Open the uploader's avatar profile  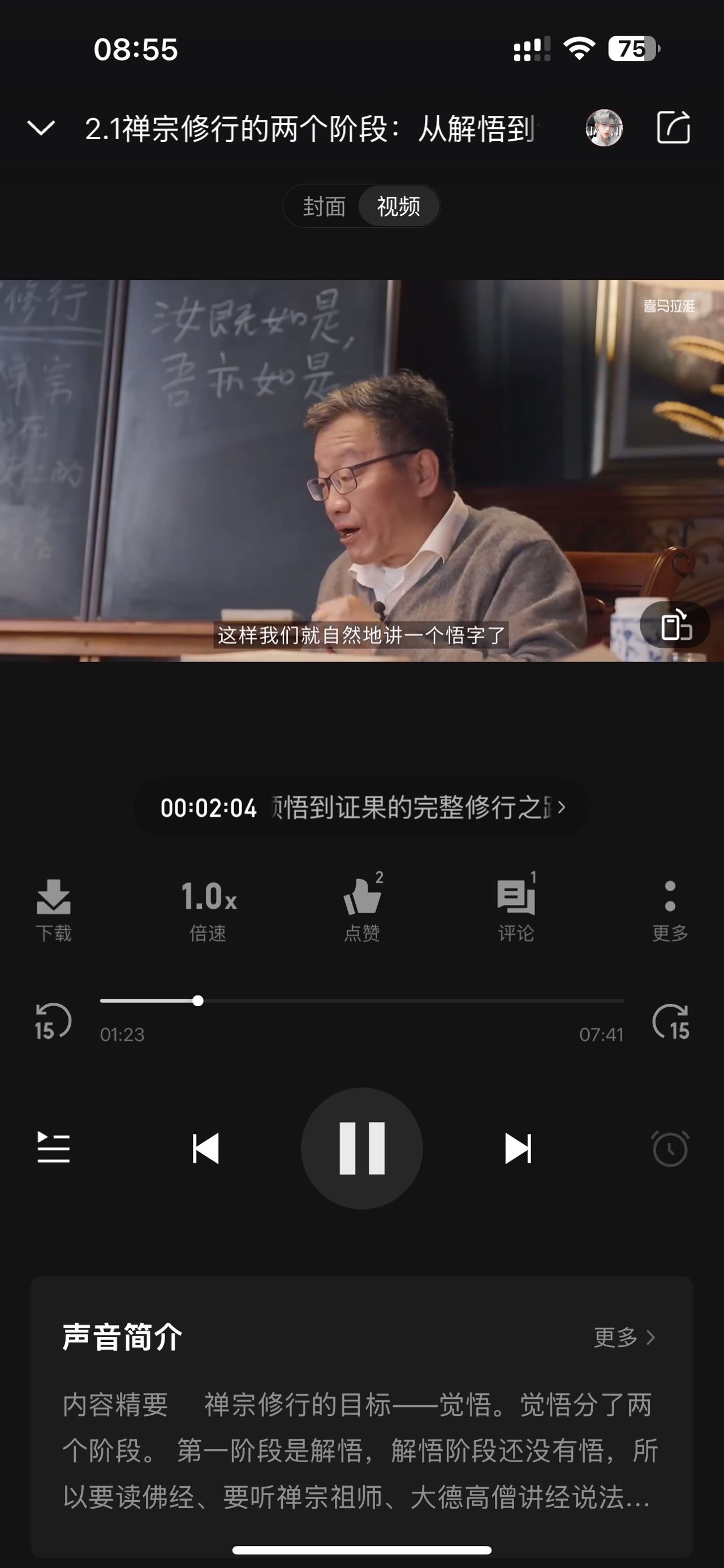pos(605,128)
